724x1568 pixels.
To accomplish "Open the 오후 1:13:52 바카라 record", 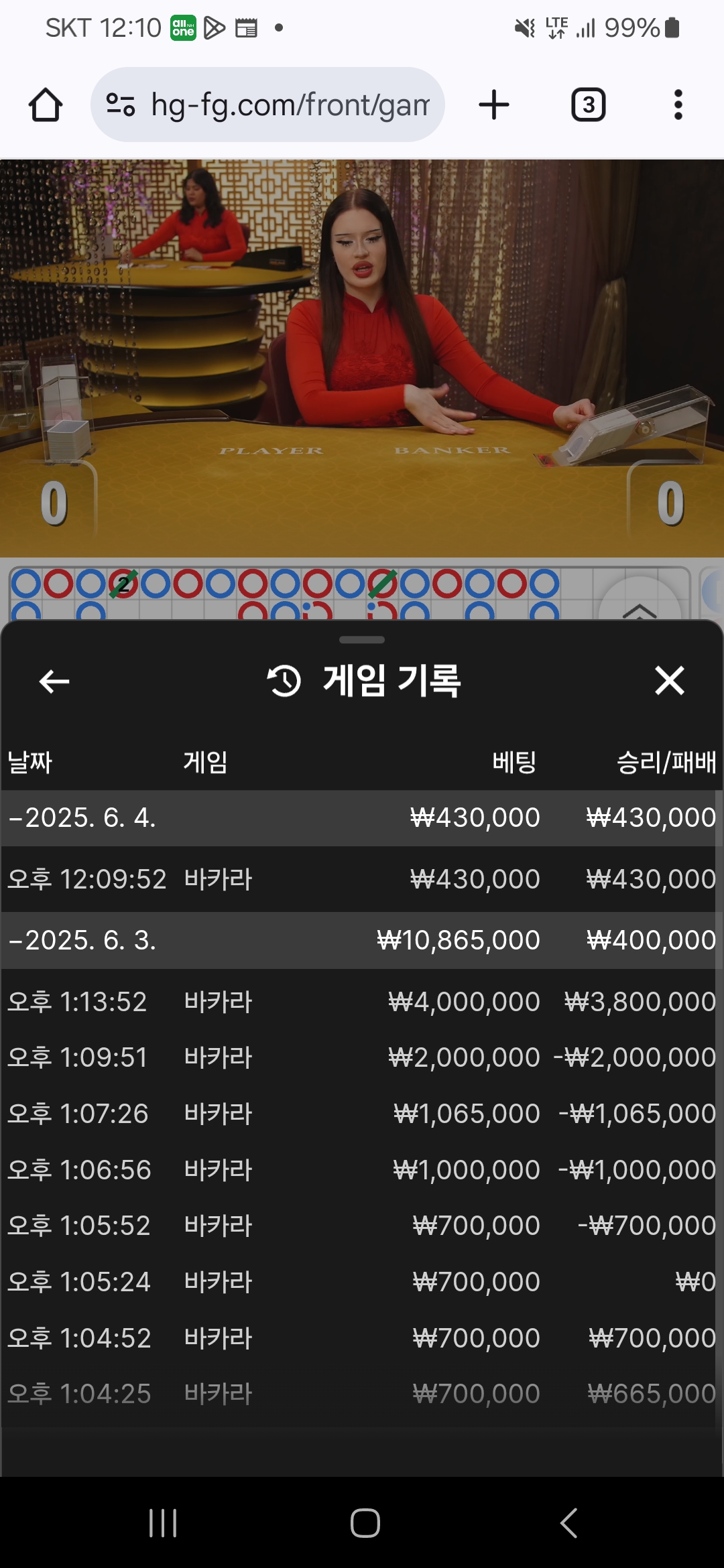I will pyautogui.click(x=362, y=1002).
